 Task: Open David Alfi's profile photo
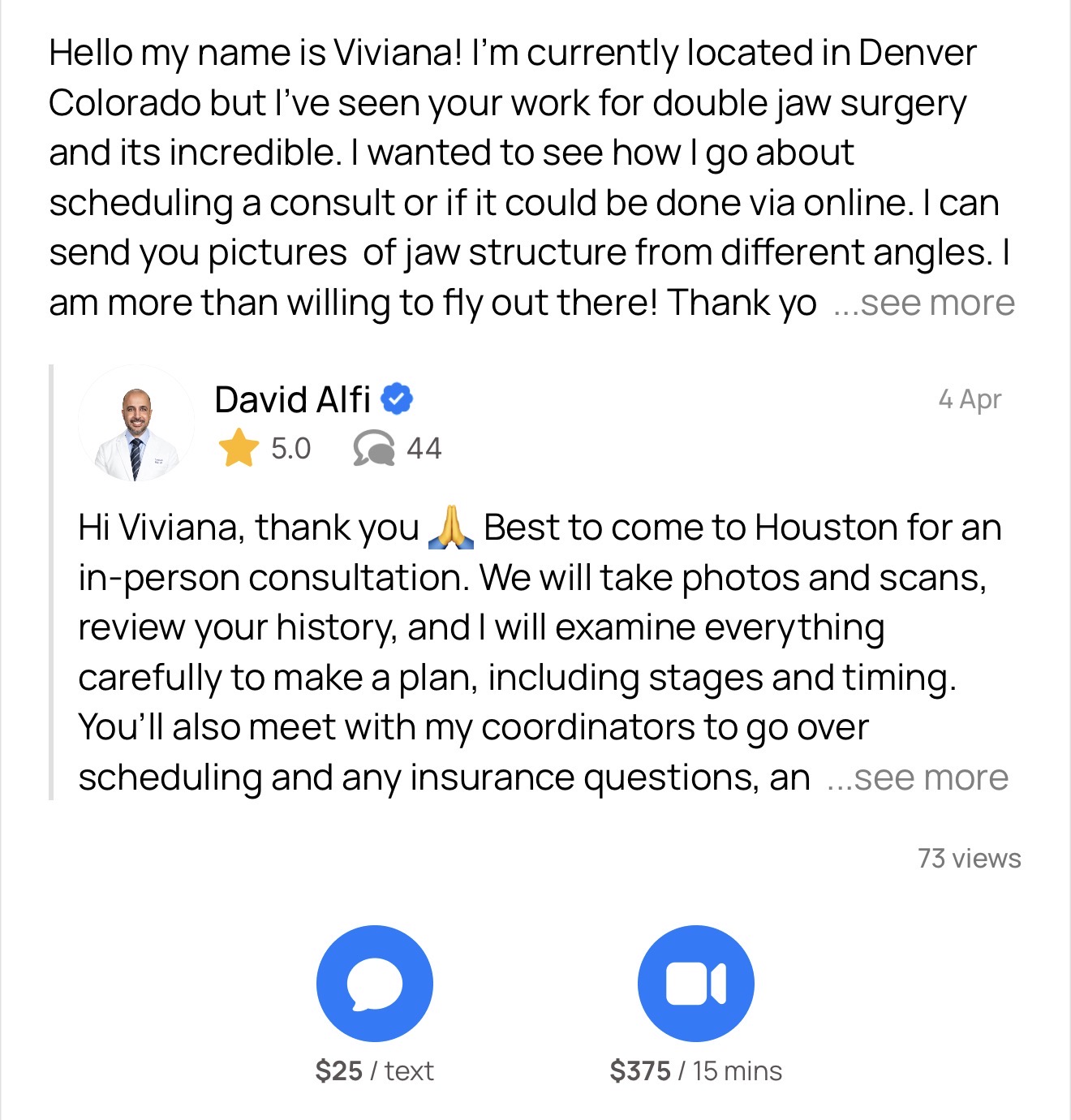pyautogui.click(x=135, y=424)
